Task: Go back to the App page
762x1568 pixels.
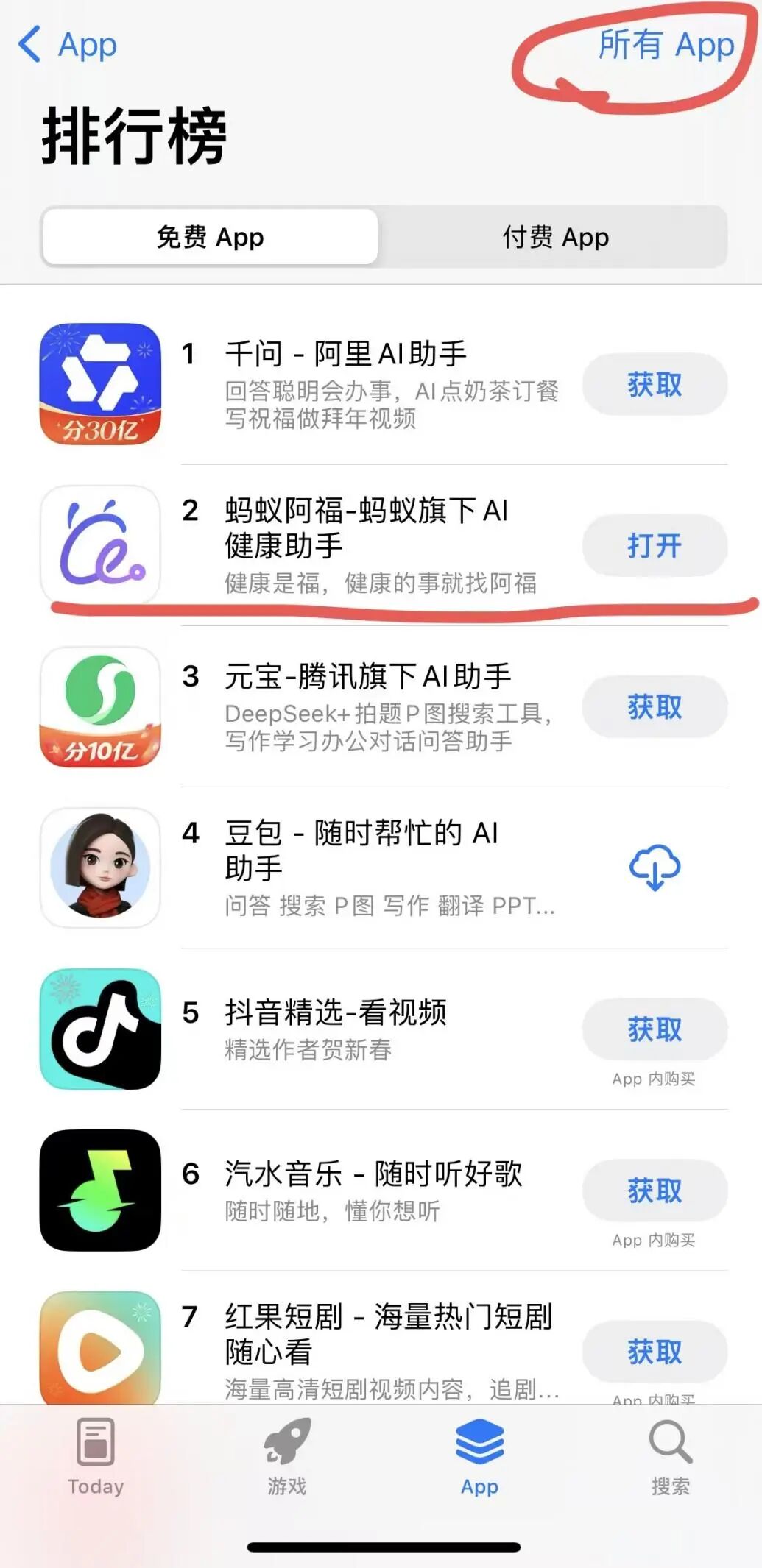Action: pos(68,46)
